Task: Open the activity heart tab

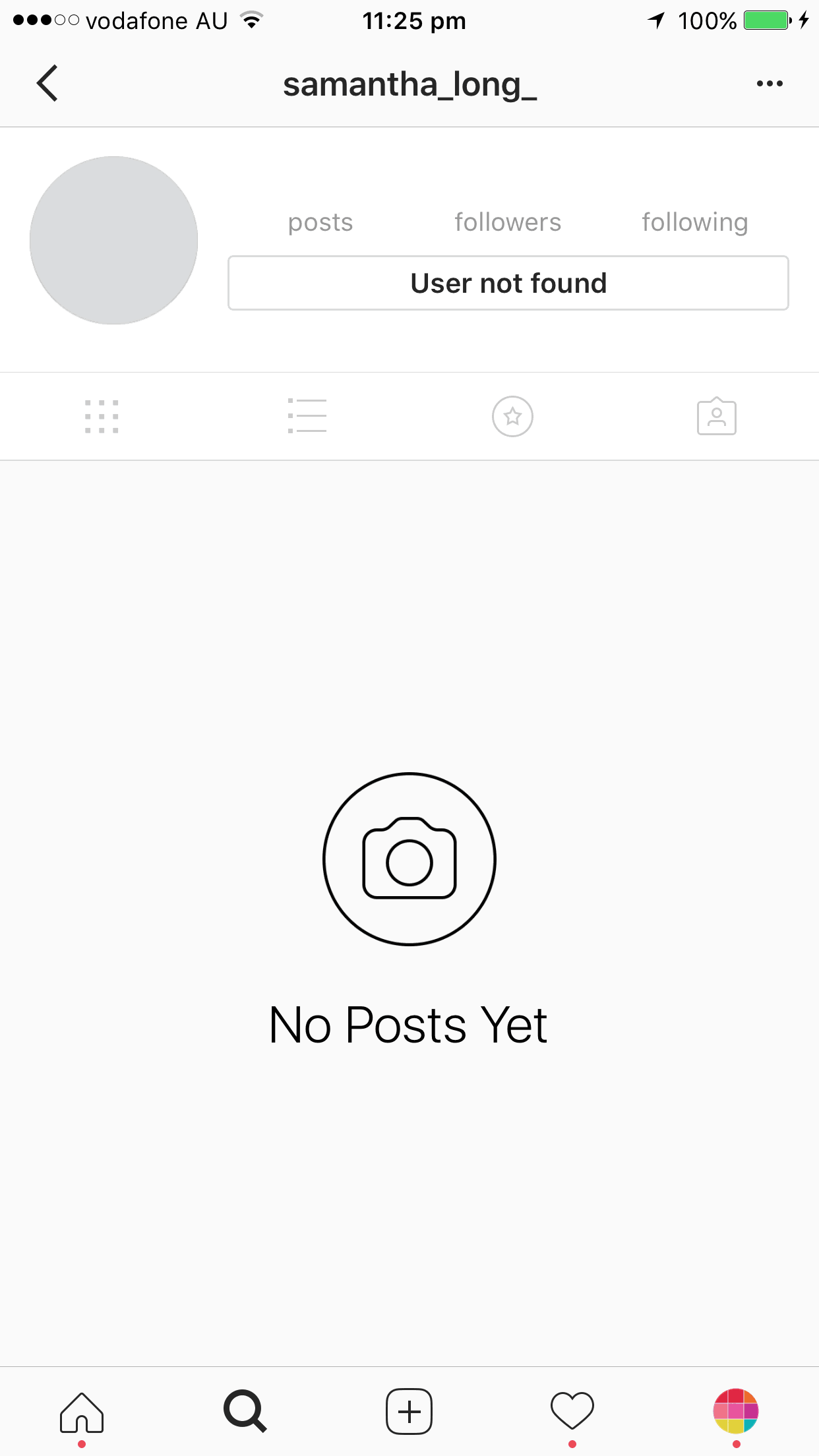Action: [572, 1411]
